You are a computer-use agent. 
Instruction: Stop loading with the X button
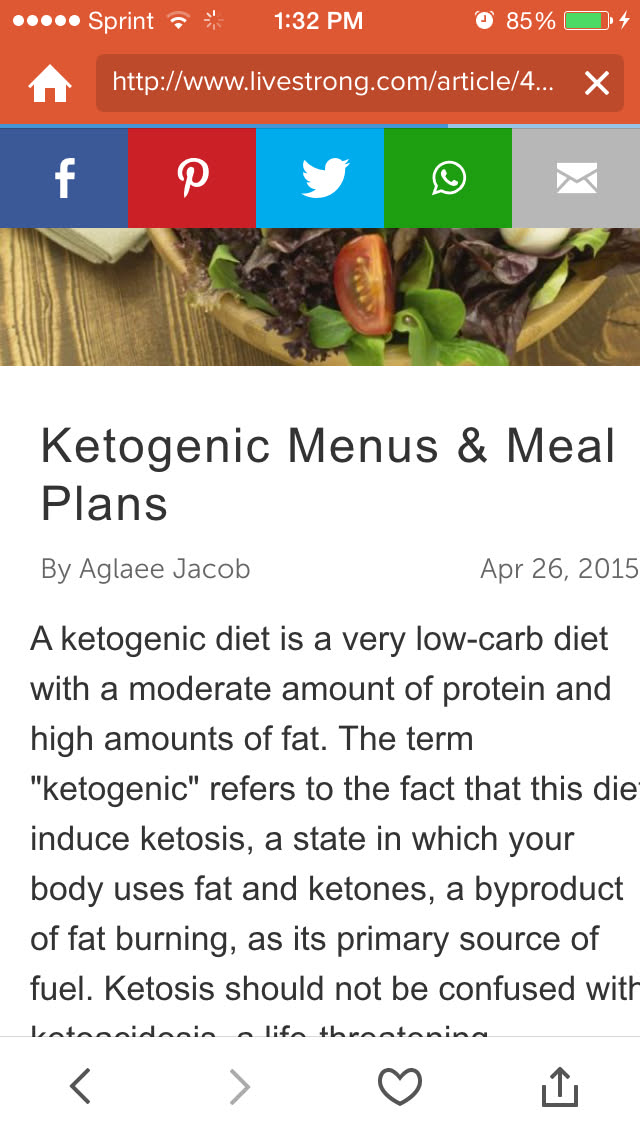(596, 84)
